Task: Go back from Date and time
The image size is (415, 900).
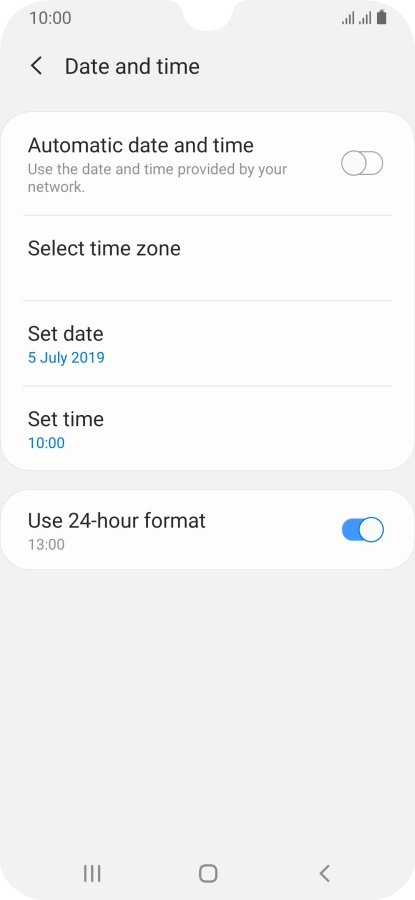Action: [x=36, y=66]
